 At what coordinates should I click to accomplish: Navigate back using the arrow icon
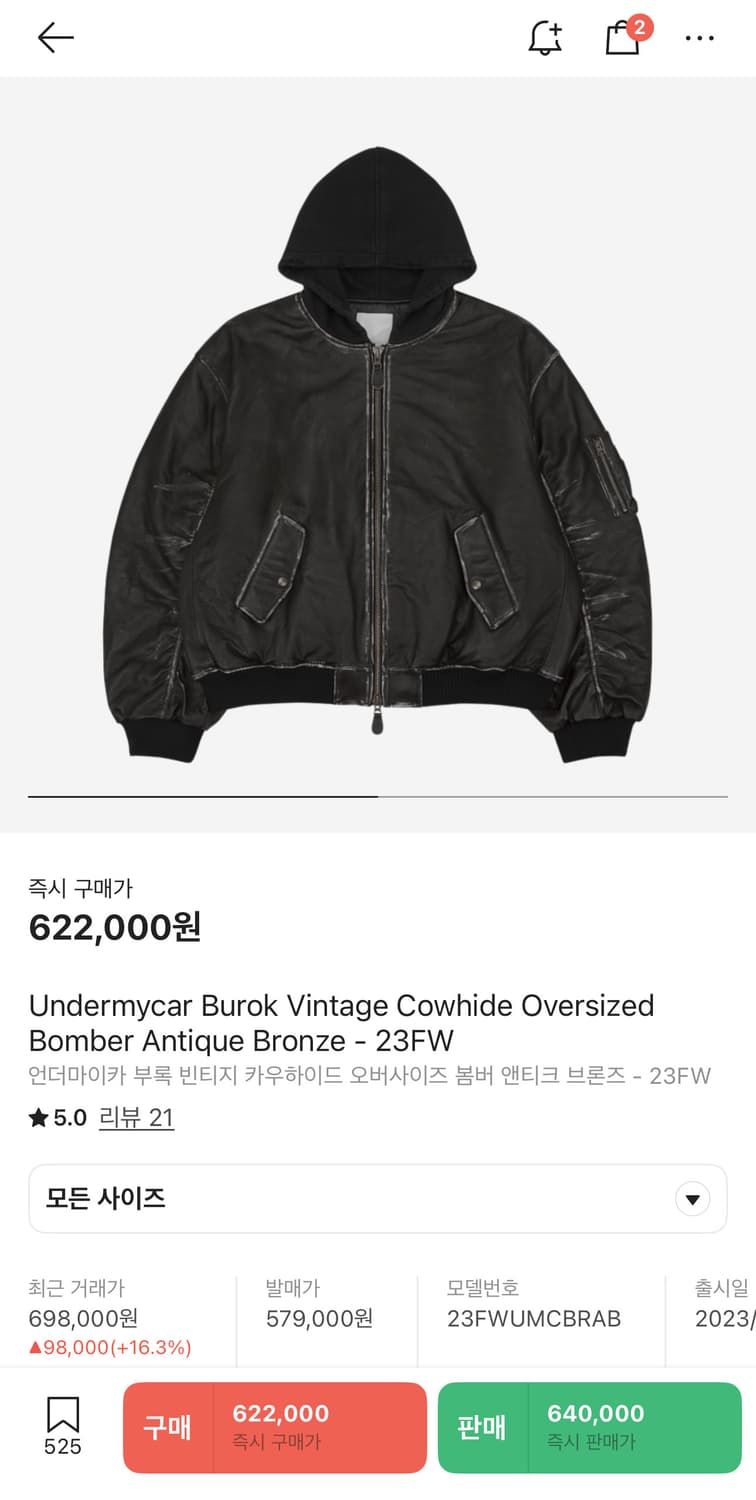click(55, 38)
